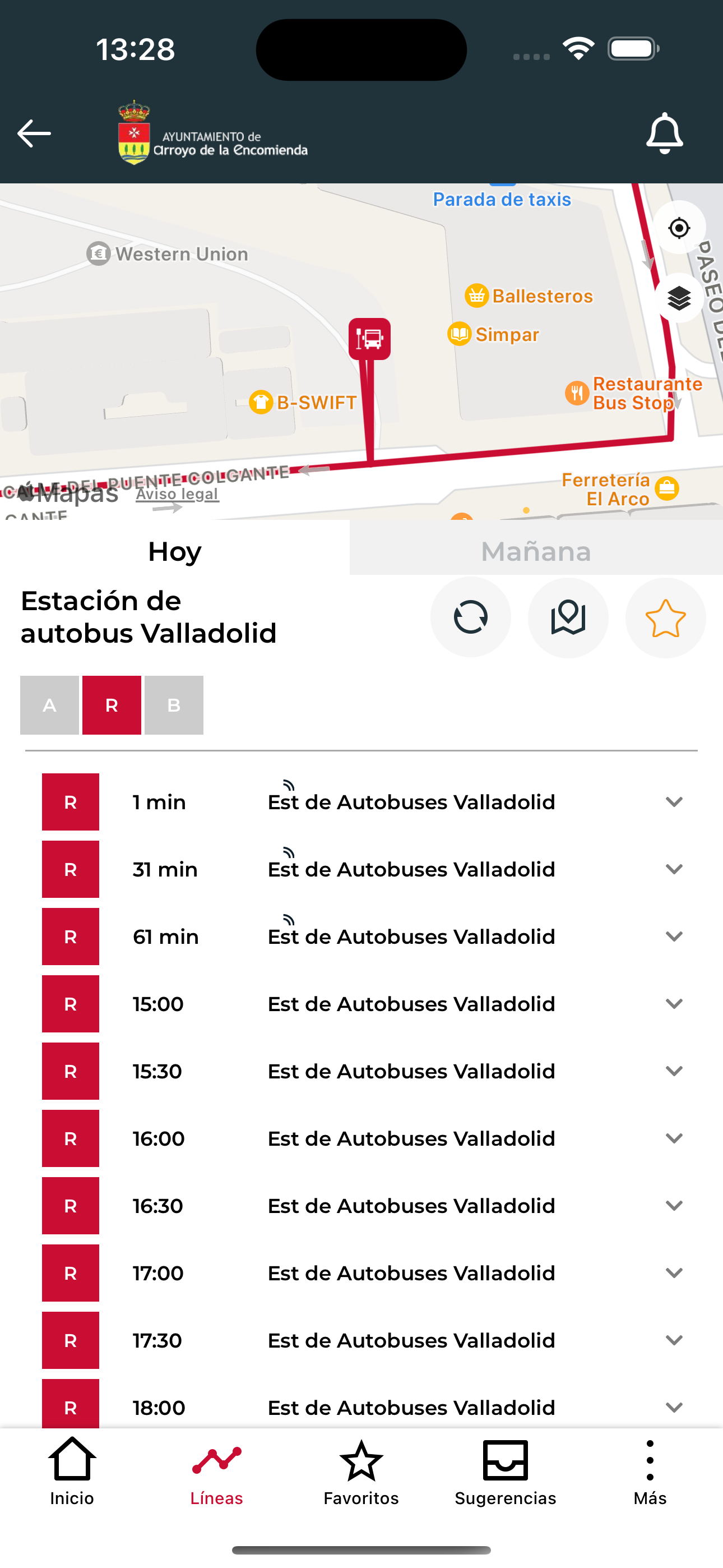Expand the 16:30 departure row
The image size is (723, 1568).
674,1206
